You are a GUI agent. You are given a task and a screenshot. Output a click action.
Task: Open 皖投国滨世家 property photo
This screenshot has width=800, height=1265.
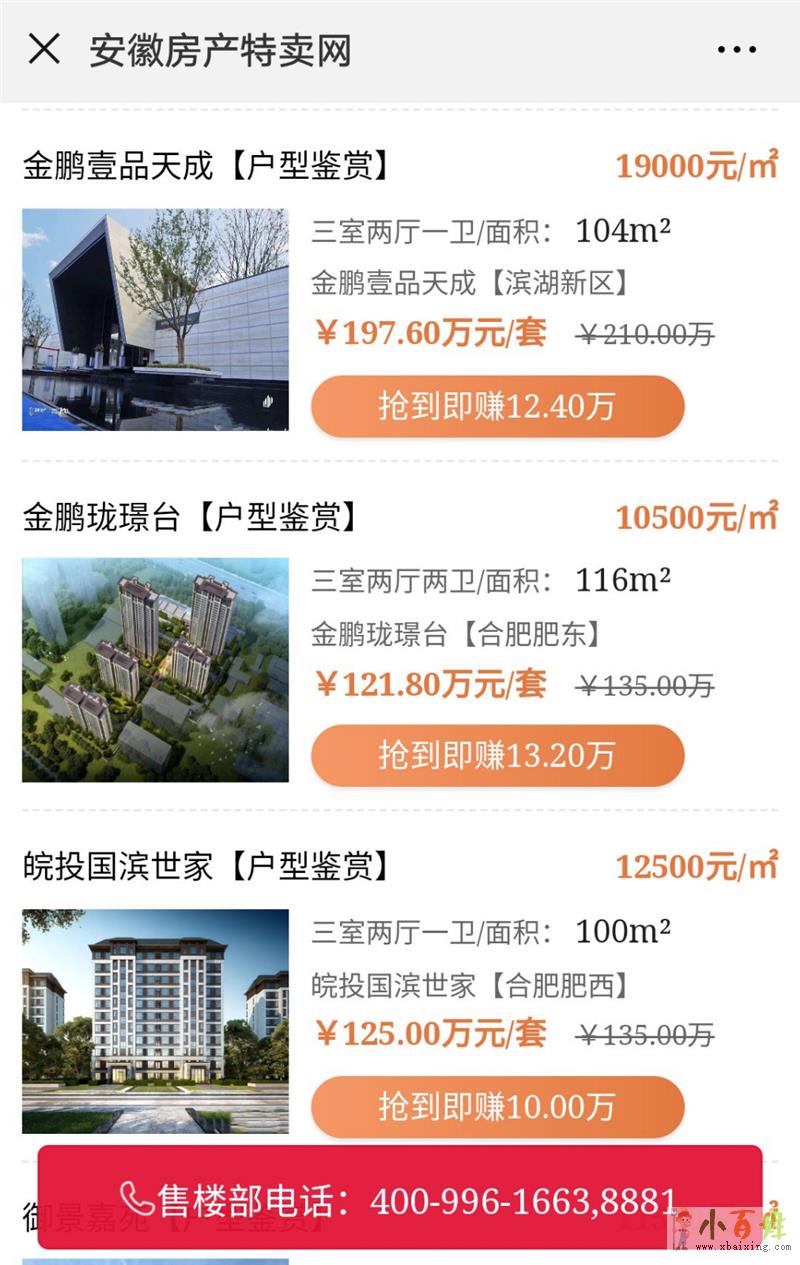click(x=155, y=1020)
